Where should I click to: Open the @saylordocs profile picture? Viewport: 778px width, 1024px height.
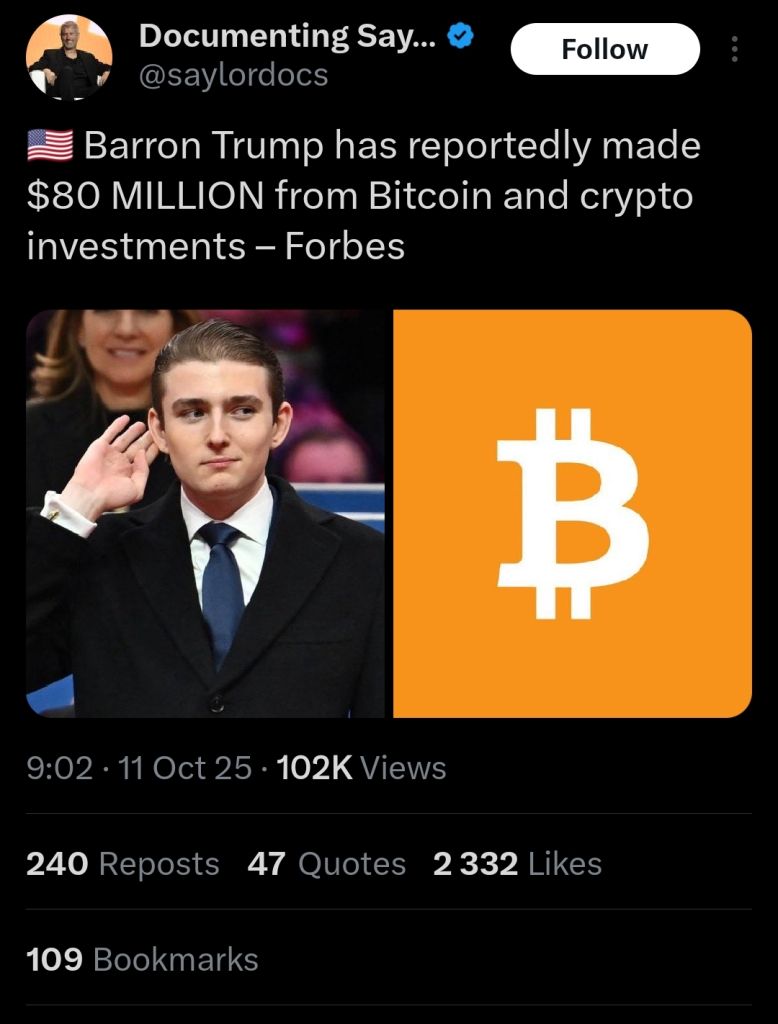pos(69,57)
